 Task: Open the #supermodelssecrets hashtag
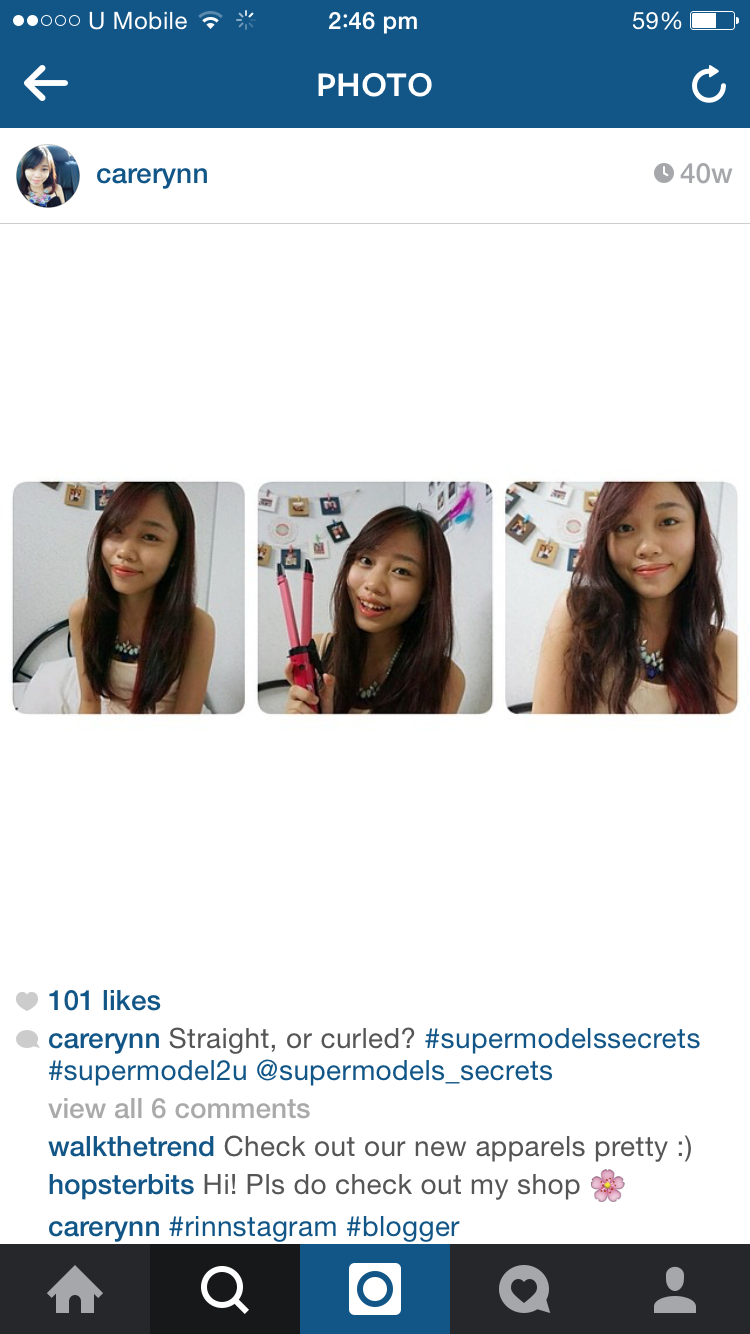click(x=562, y=1039)
